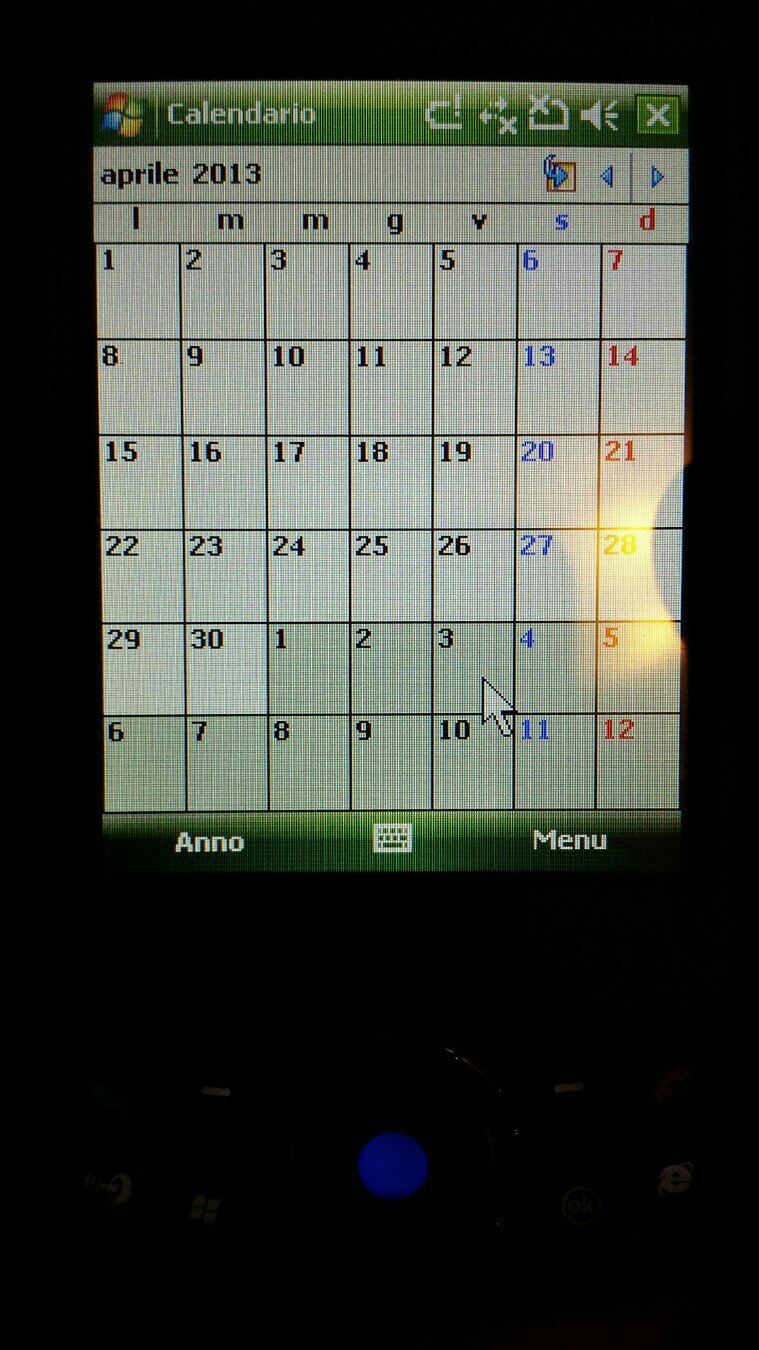Select April 13 in the calendar
Image resolution: width=759 pixels, height=1350 pixels.
tap(557, 387)
